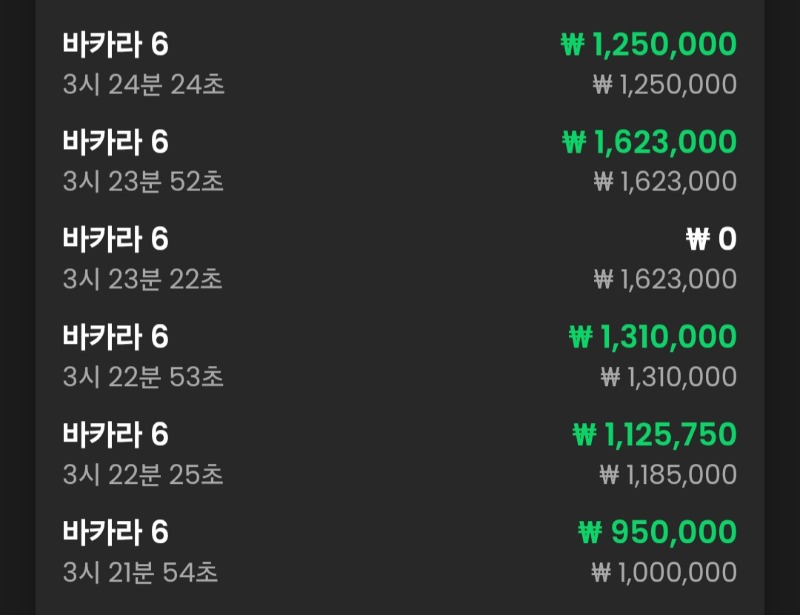View the 바카라 6 entry from 3시 23분 52초
The image size is (800, 615).
coord(400,161)
